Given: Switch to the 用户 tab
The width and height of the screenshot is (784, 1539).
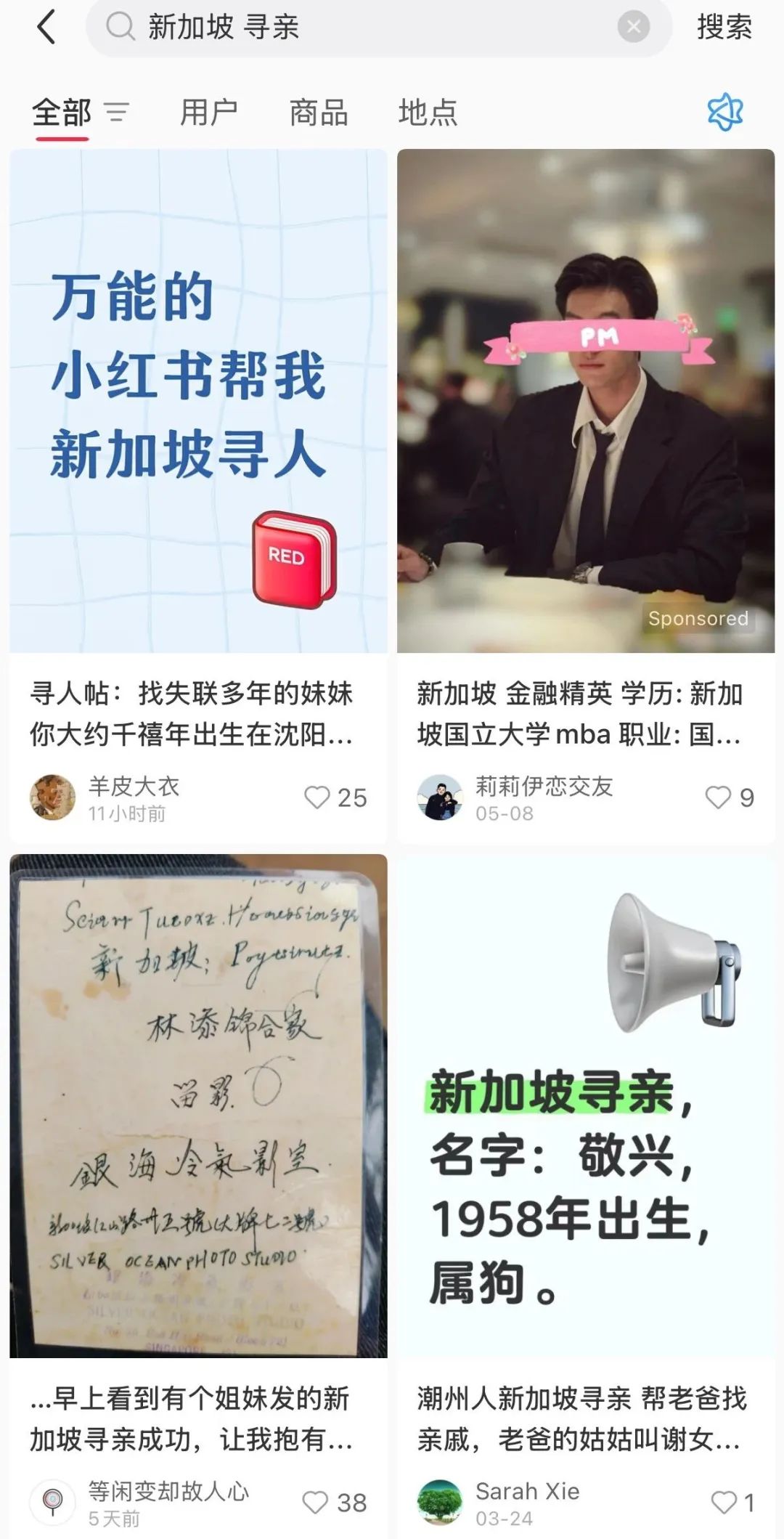Looking at the screenshot, I should pyautogui.click(x=209, y=113).
